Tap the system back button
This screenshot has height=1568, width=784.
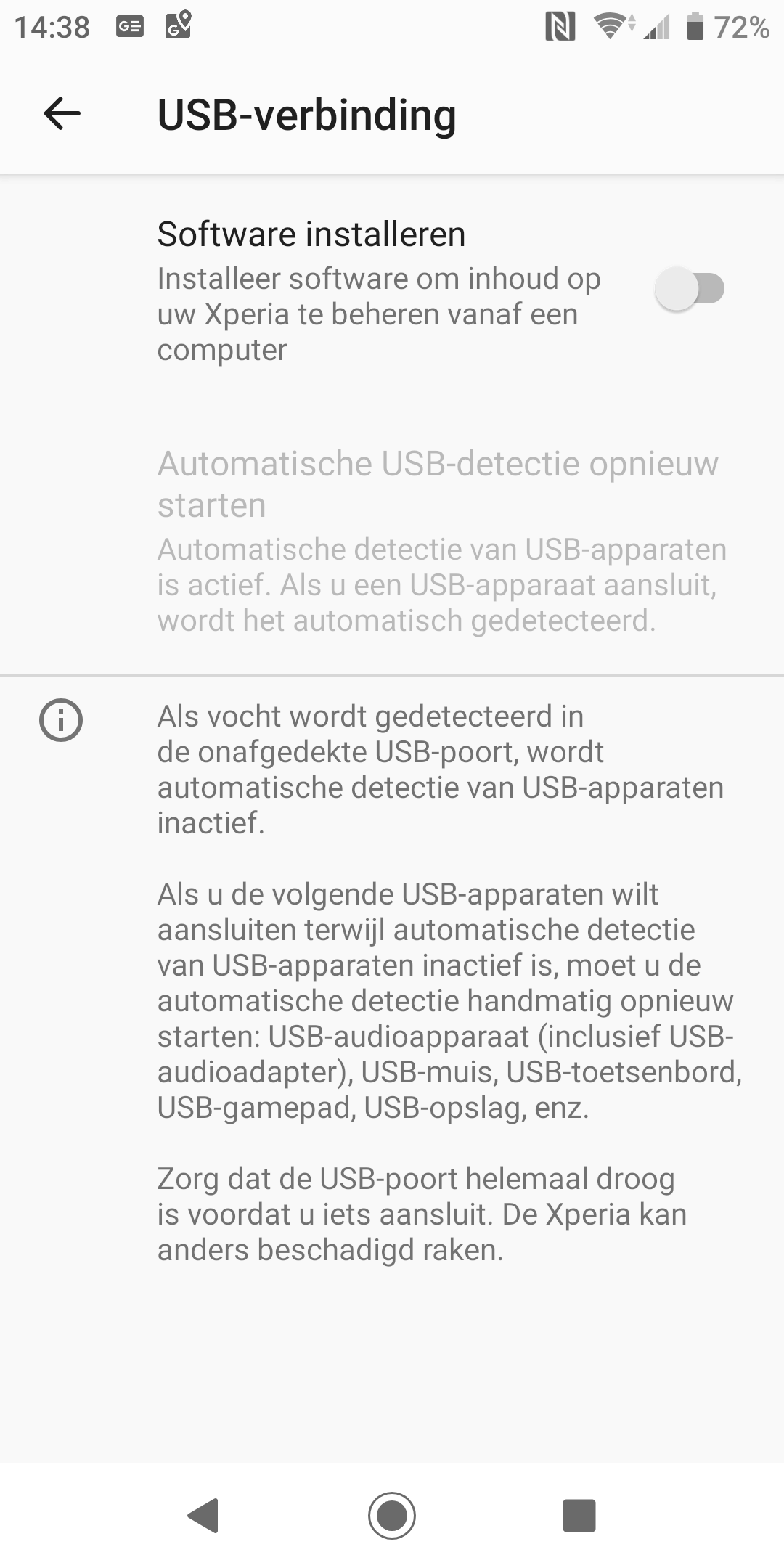[x=203, y=1515]
